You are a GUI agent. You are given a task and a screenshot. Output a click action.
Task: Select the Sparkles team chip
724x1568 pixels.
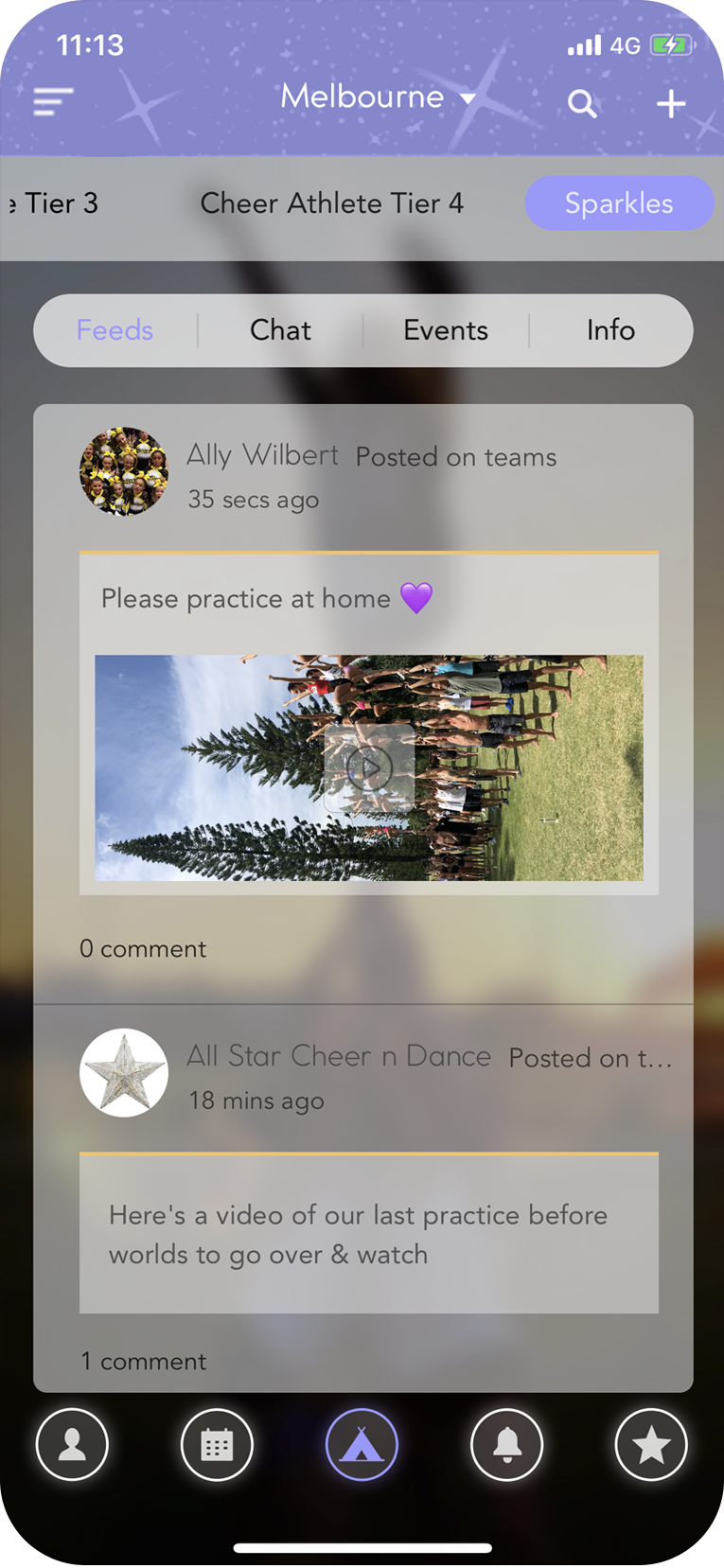click(619, 203)
